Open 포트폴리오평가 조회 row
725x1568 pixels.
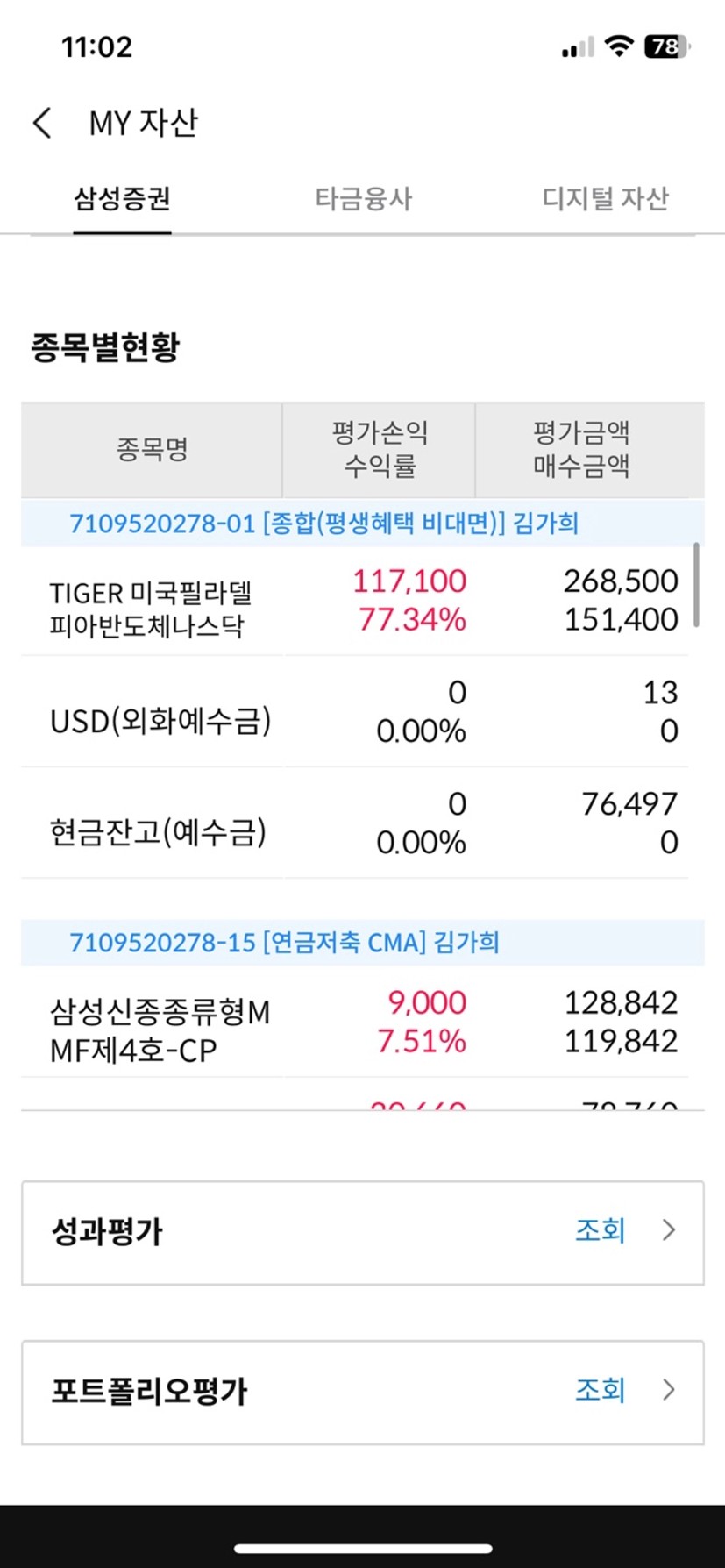pyautogui.click(x=362, y=1392)
